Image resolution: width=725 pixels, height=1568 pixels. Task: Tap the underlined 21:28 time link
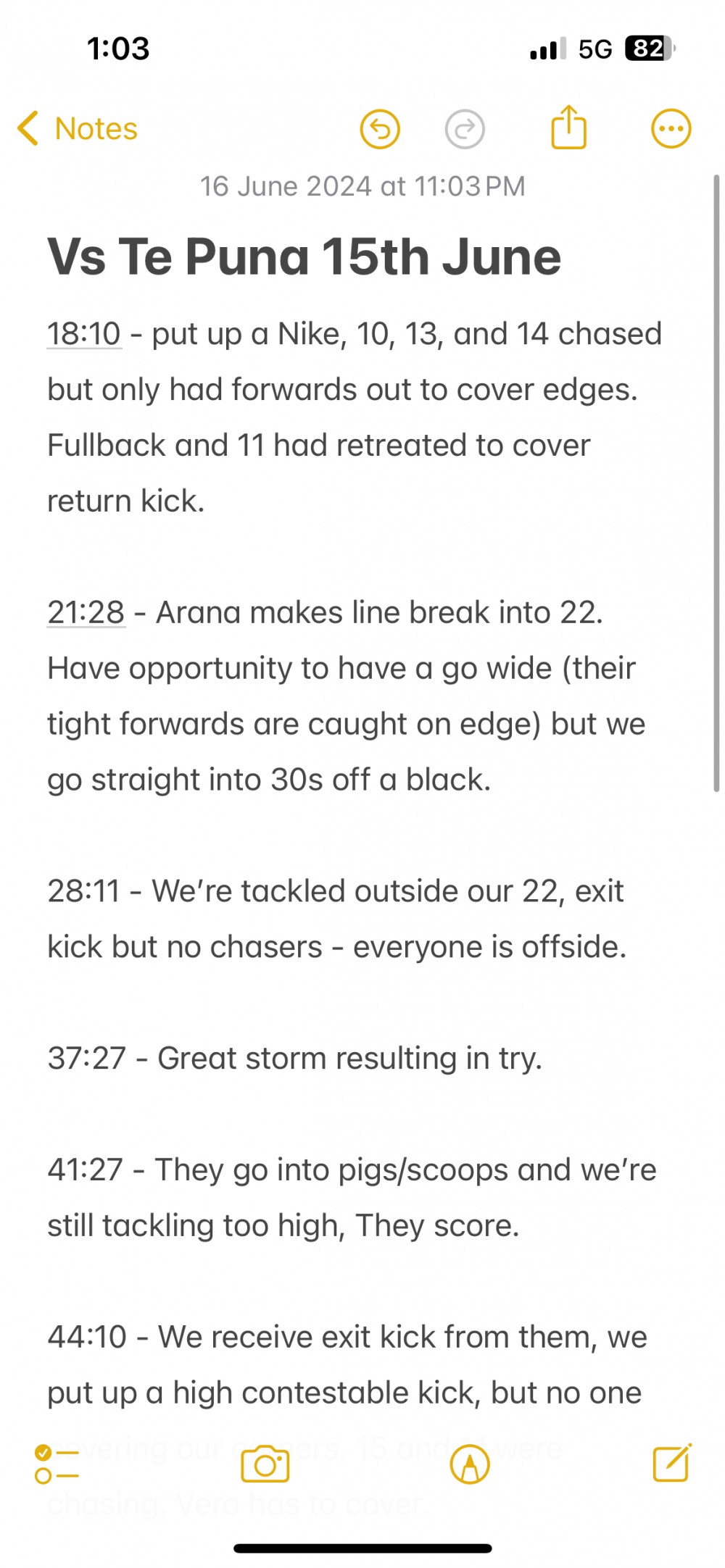(x=86, y=612)
